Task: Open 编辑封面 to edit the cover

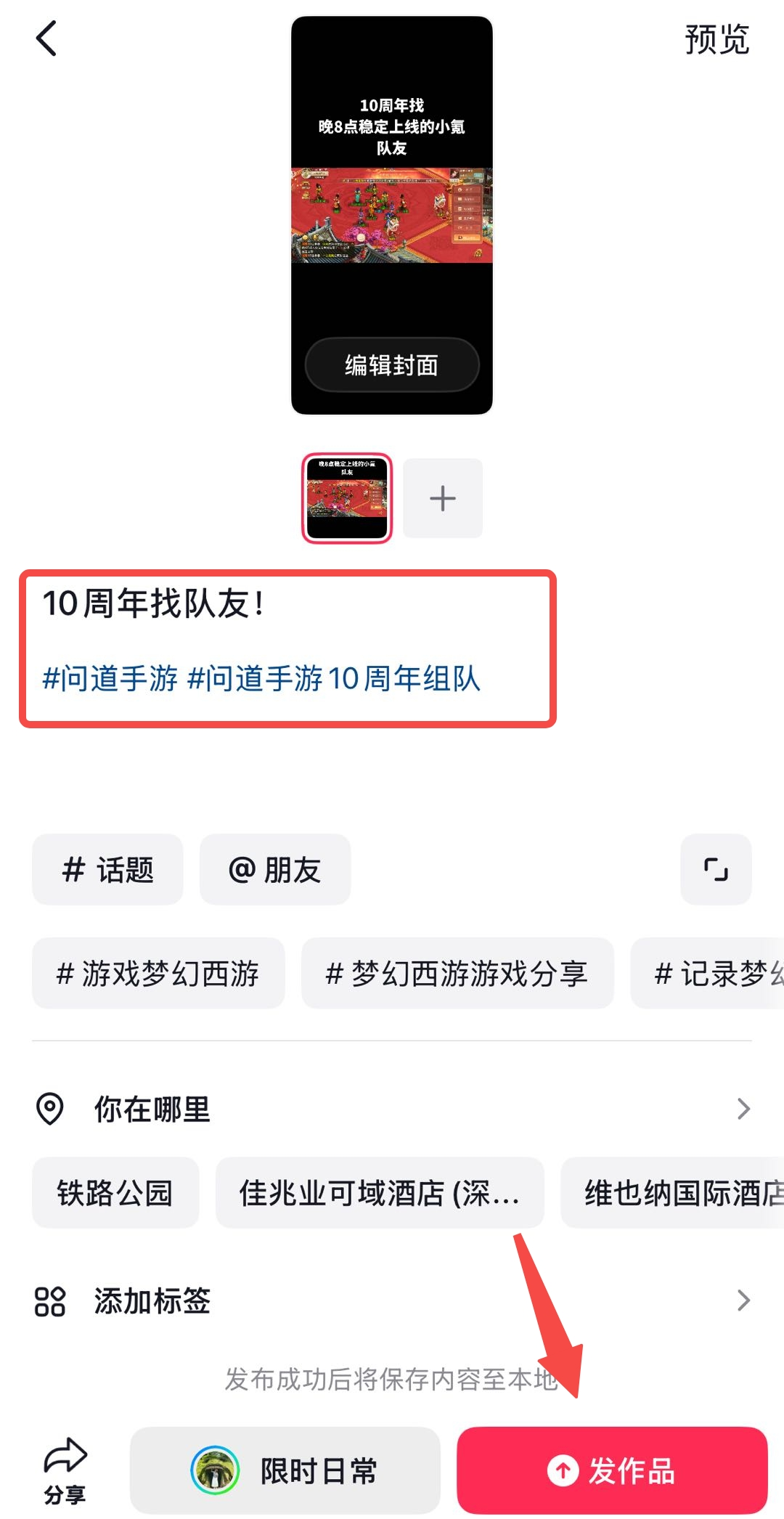Action: 391,365
